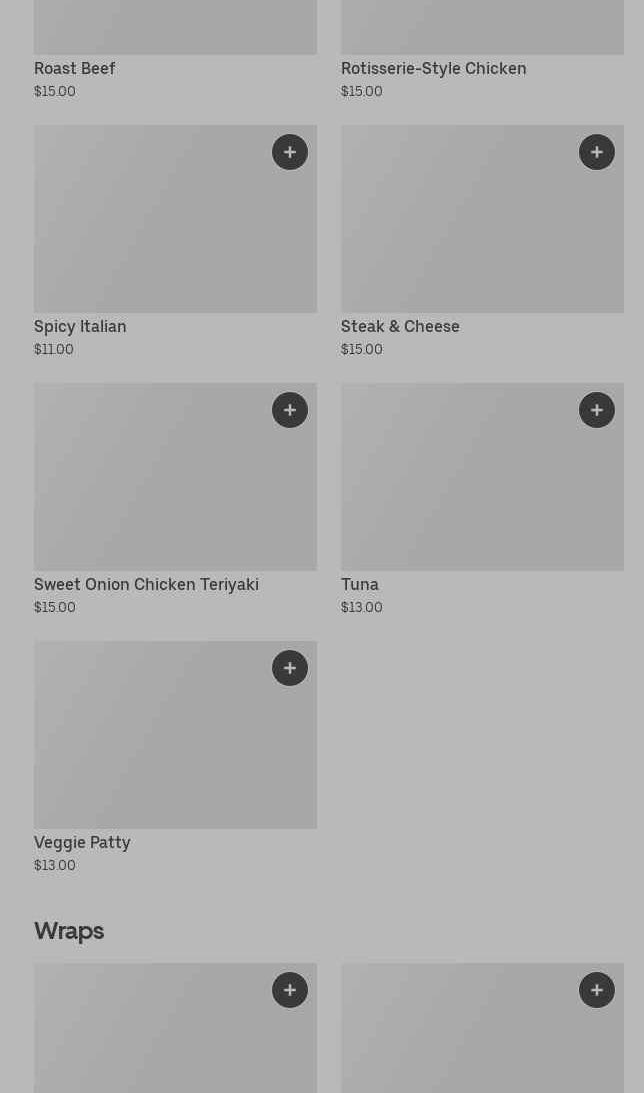
Task: Select the Veggie Patty card
Action: coord(176,757)
